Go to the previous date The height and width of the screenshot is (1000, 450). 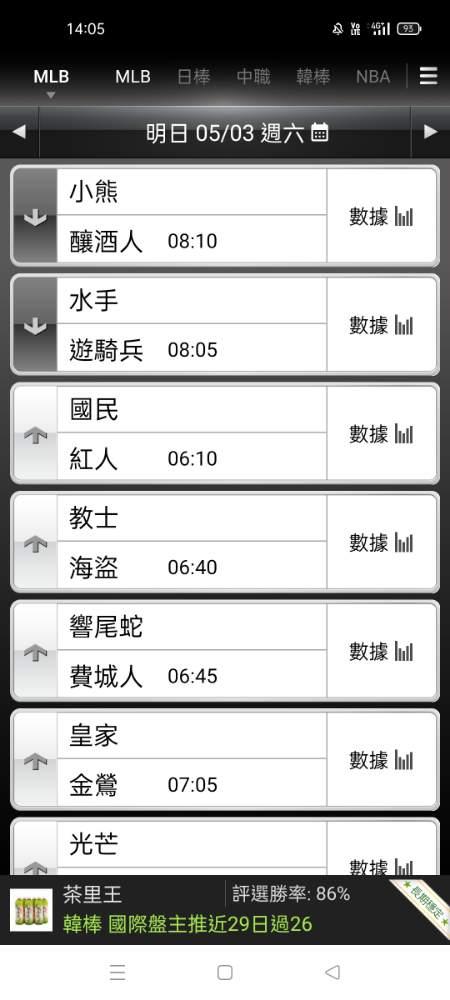19,132
